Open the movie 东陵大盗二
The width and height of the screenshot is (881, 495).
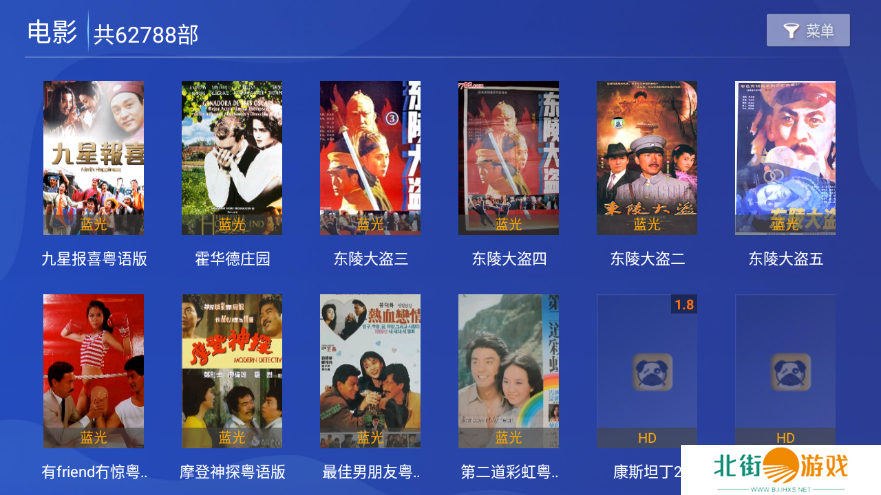click(x=647, y=158)
